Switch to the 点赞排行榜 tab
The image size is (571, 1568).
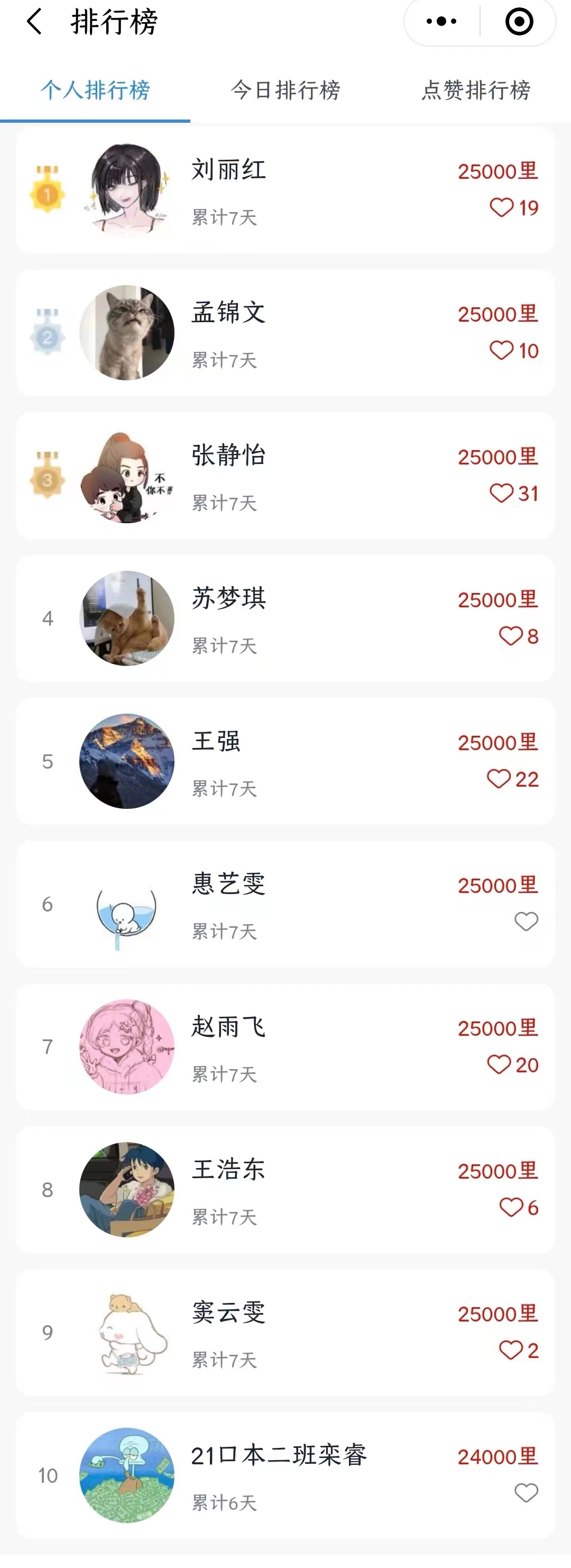pyautogui.click(x=475, y=90)
